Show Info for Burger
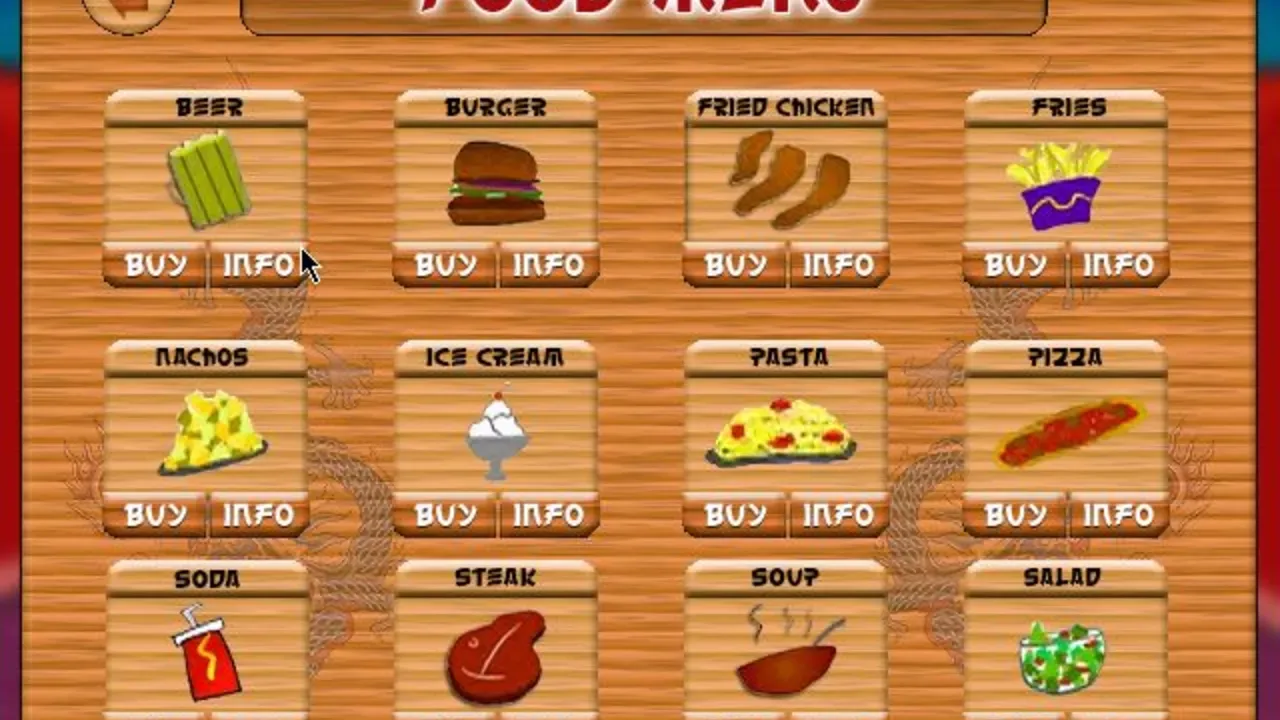Screen dimensions: 1280x720 click(x=549, y=265)
